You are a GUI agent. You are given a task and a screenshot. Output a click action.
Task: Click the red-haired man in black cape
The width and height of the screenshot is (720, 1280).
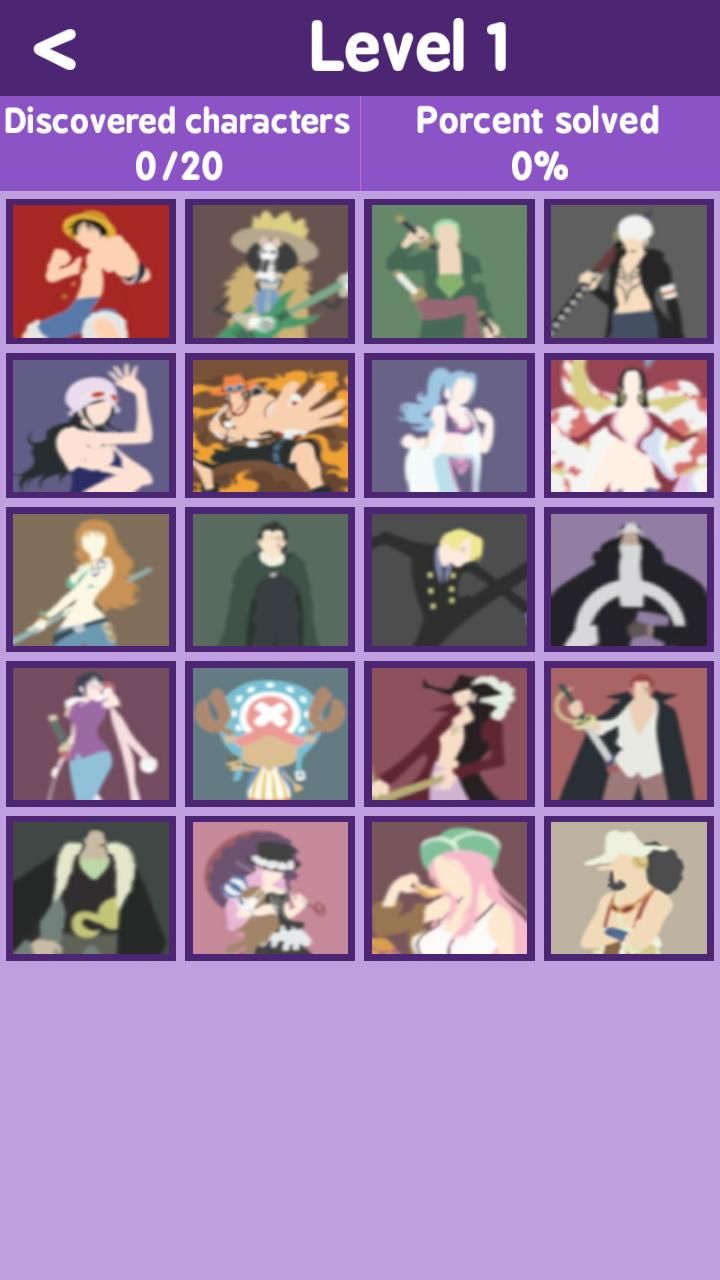coord(628,733)
